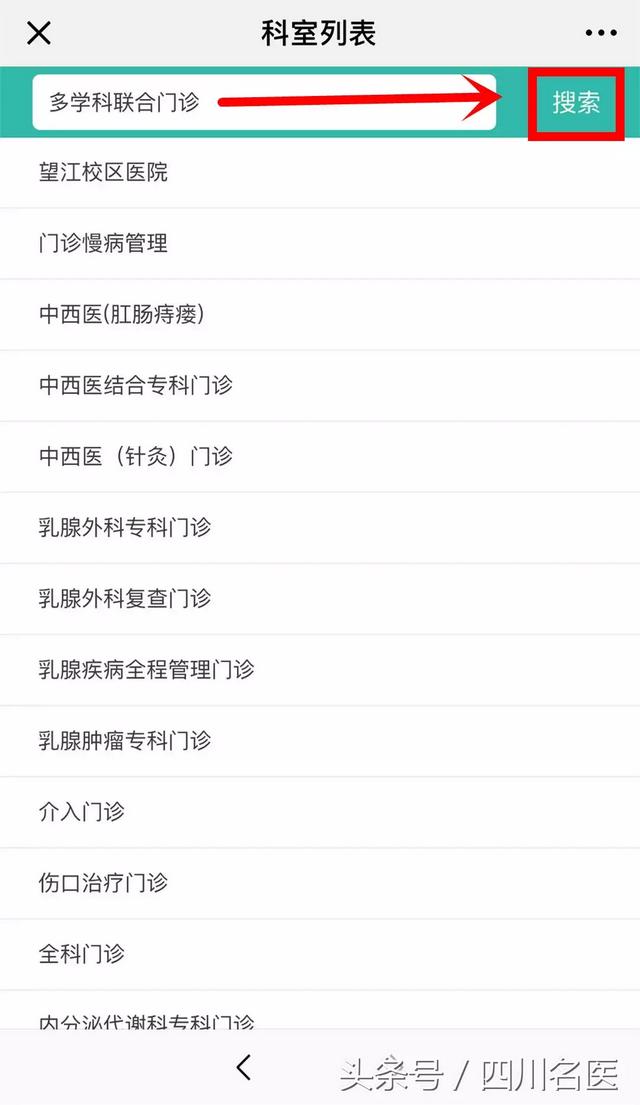This screenshot has height=1105, width=640.
Task: Open 伤口治疗门诊
Action: pyautogui.click(x=320, y=883)
